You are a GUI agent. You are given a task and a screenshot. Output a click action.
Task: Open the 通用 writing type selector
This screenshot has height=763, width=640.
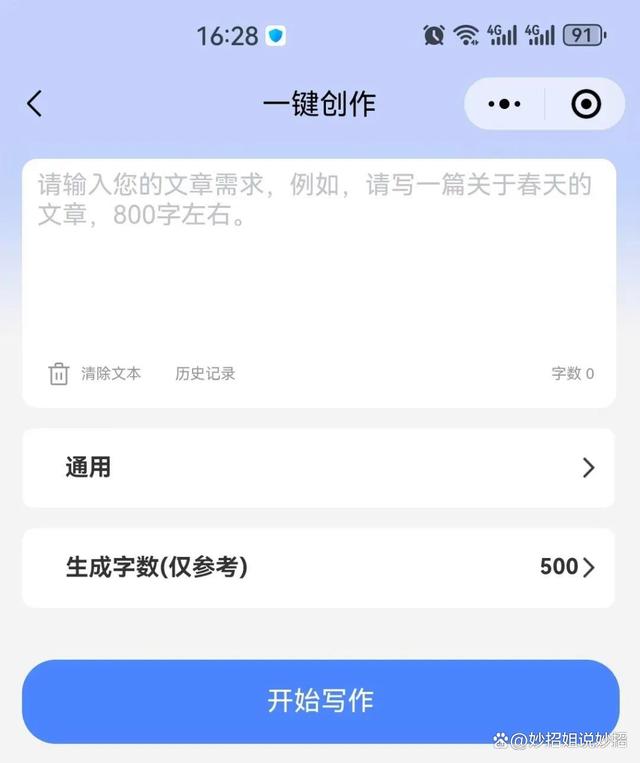point(318,468)
